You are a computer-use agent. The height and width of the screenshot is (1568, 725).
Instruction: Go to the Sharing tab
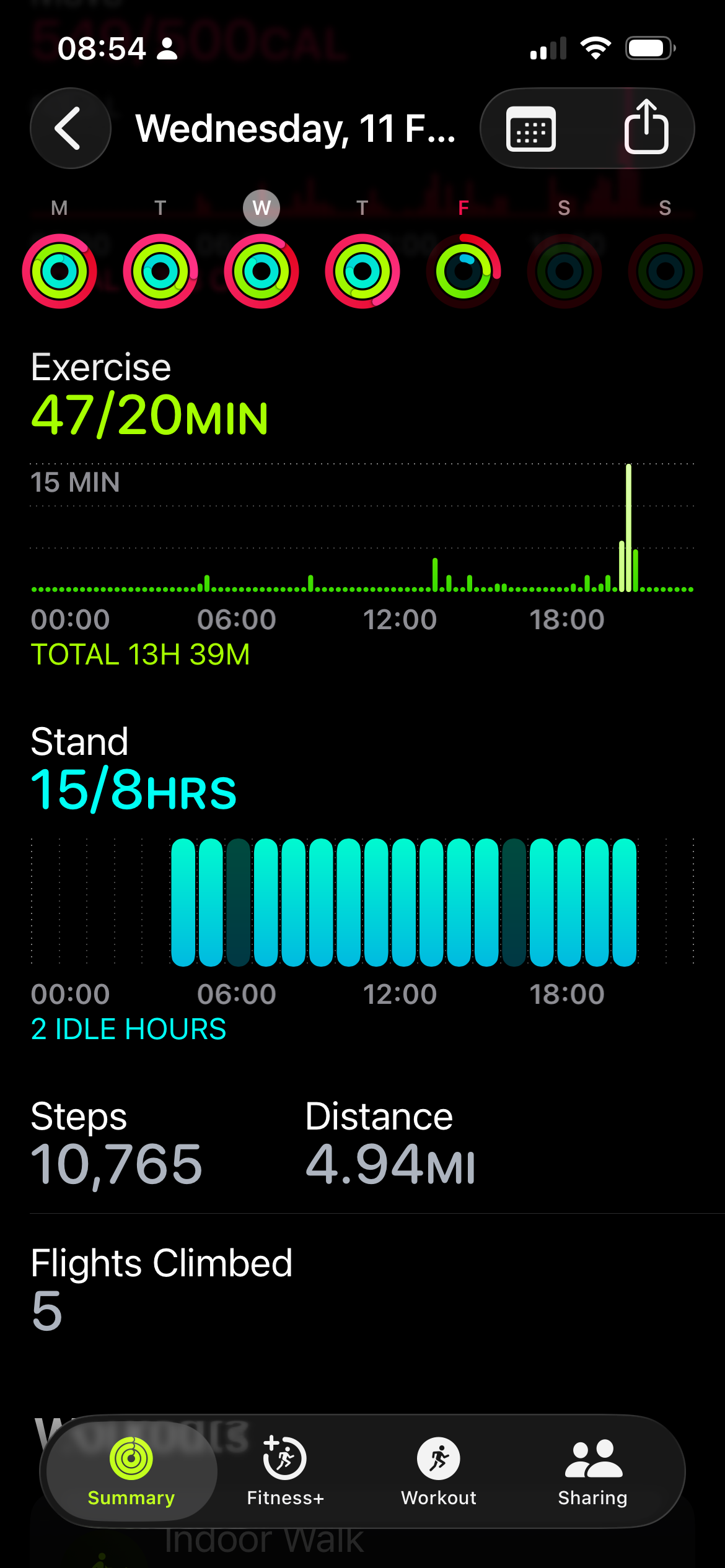pyautogui.click(x=593, y=1470)
